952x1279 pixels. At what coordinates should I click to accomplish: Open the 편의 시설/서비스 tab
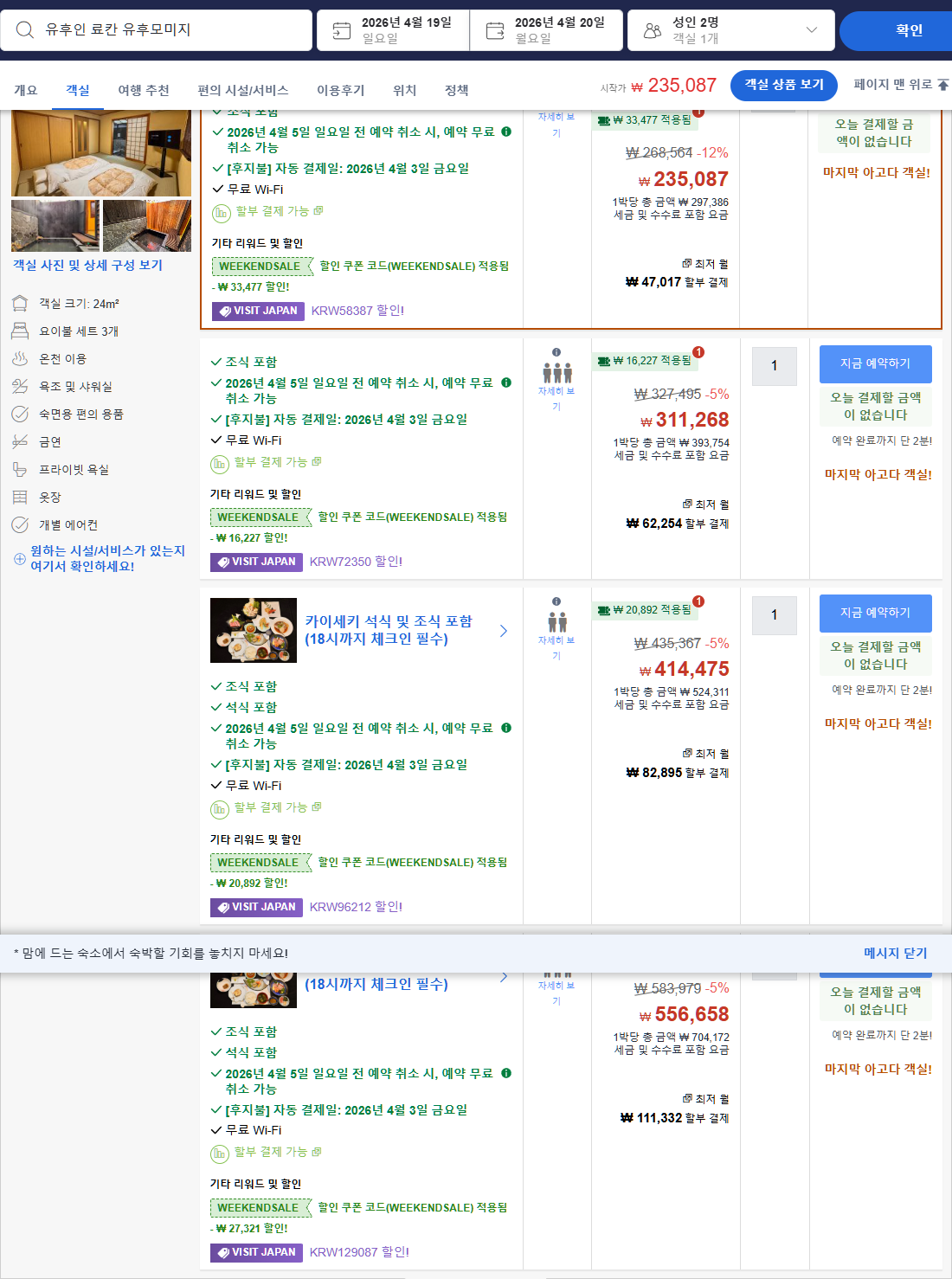[x=243, y=90]
